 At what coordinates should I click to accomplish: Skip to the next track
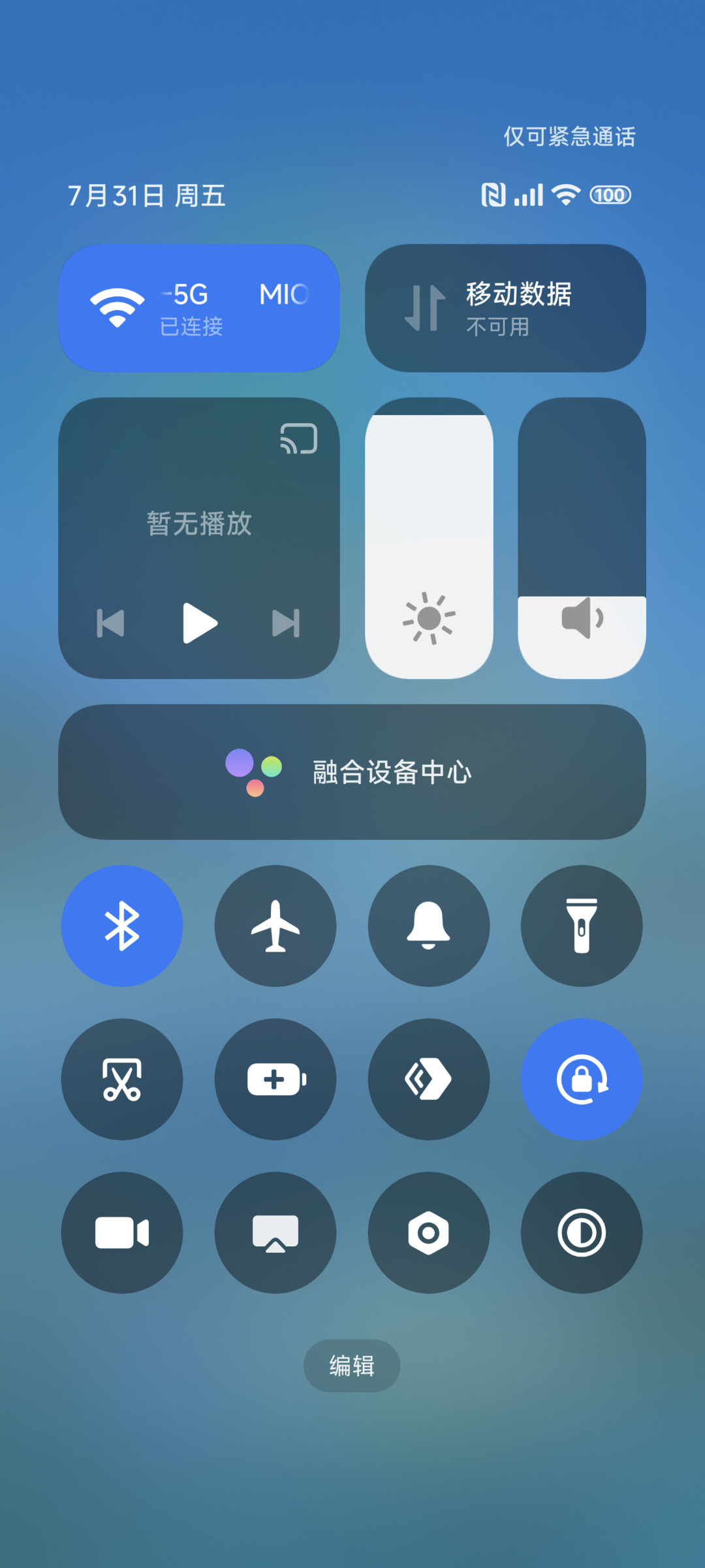pyautogui.click(x=286, y=623)
